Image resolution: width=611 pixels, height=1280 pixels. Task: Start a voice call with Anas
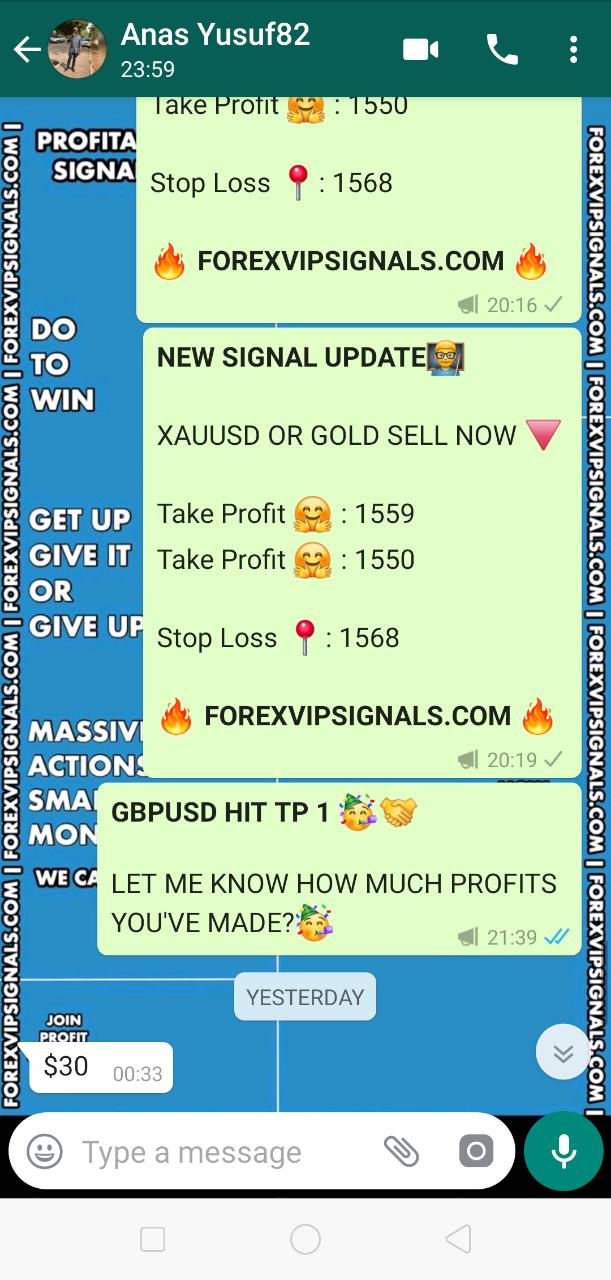click(502, 49)
